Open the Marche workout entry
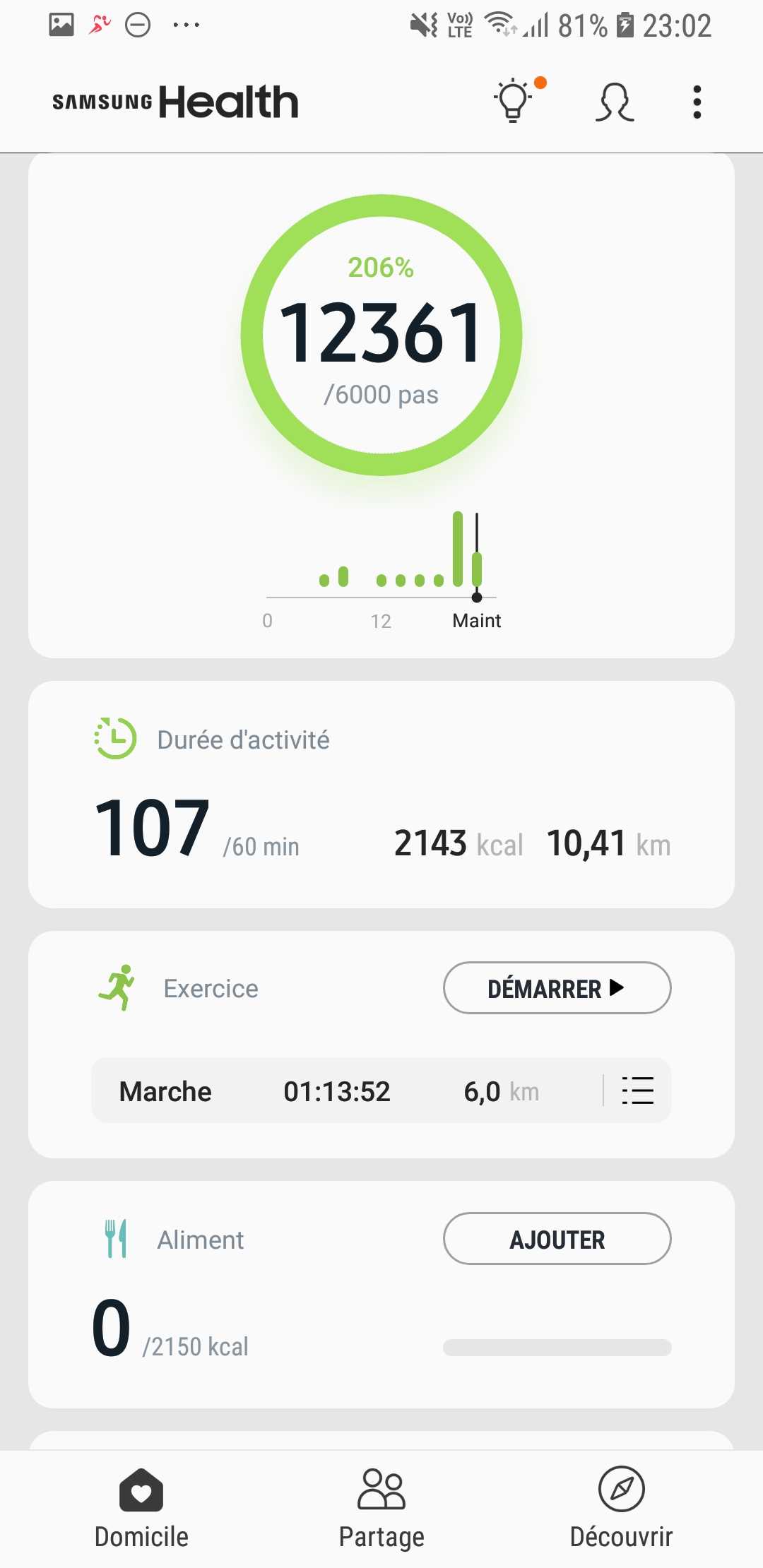Screen dimensions: 763x1568 [346, 1091]
